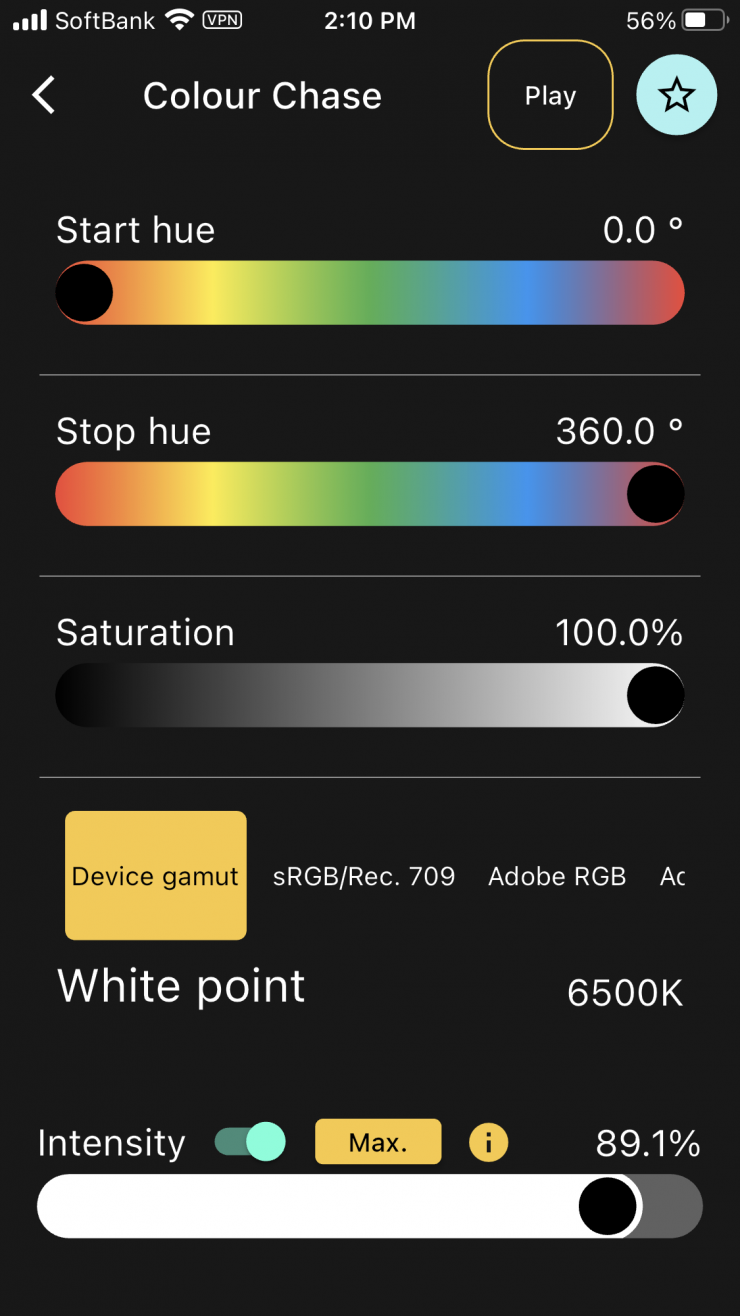Go back from Colour Chase
The width and height of the screenshot is (740, 1316).
[44, 96]
